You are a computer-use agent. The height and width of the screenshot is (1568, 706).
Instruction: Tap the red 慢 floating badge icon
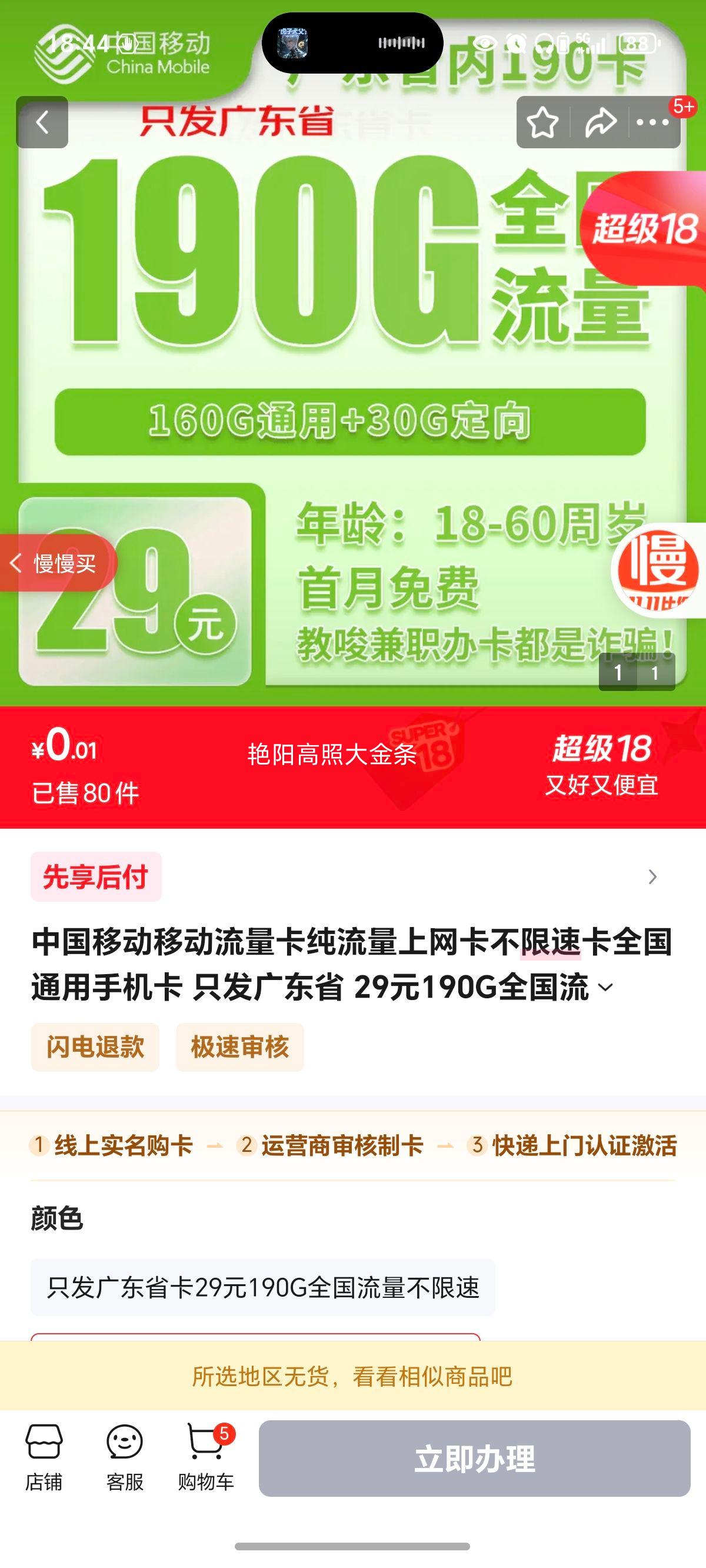tap(658, 572)
